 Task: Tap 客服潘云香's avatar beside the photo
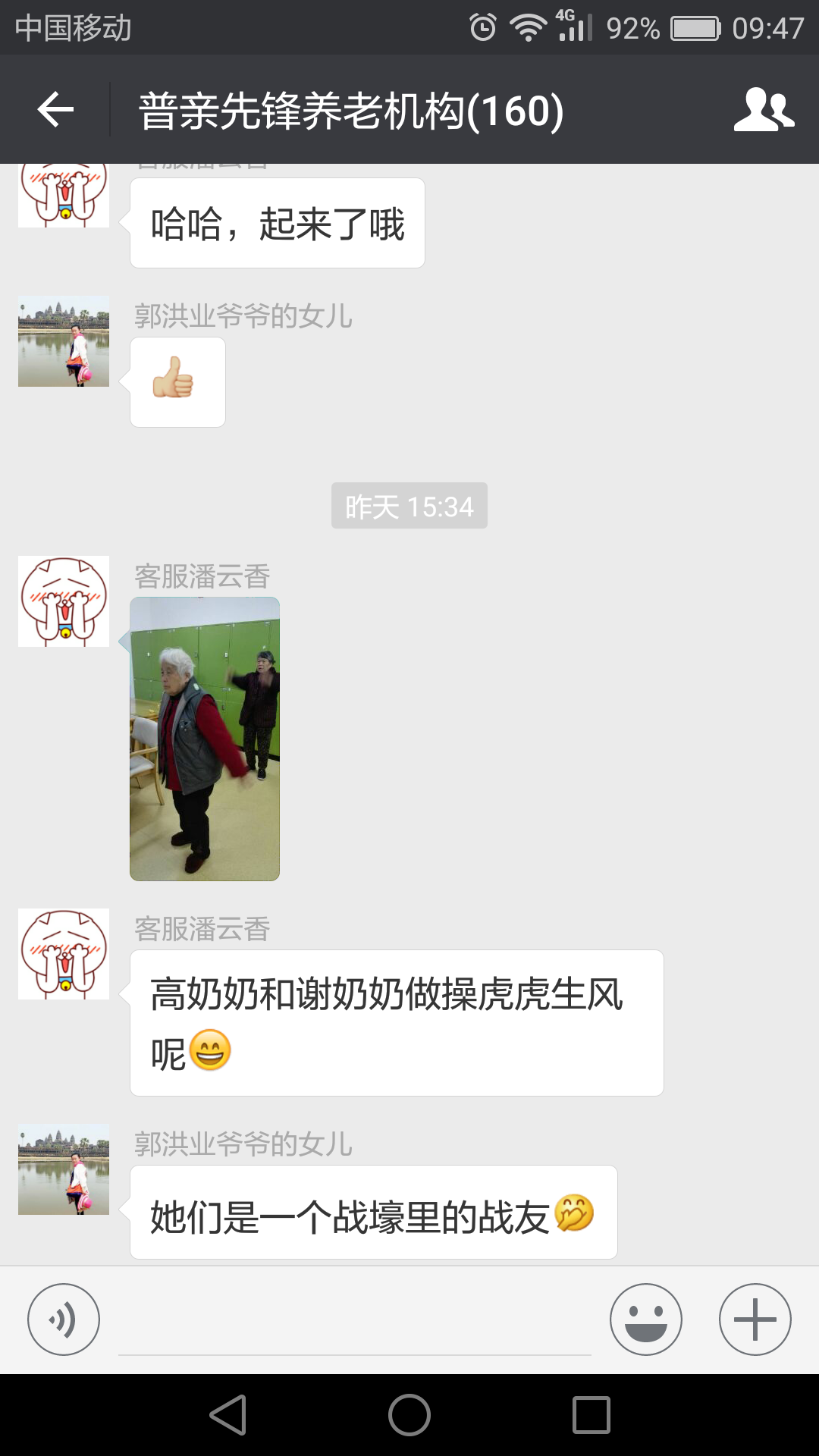pyautogui.click(x=64, y=601)
